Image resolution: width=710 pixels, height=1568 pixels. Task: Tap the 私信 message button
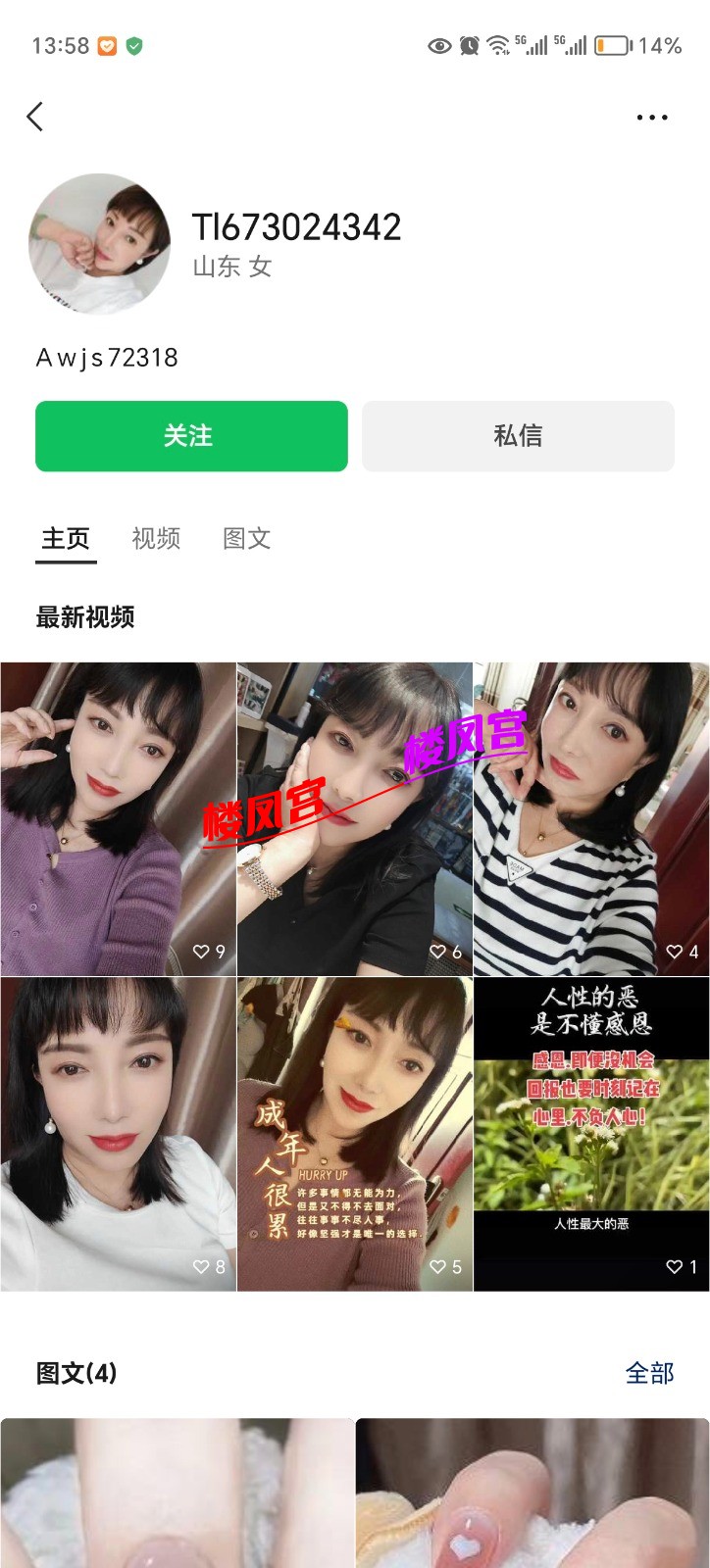pyautogui.click(x=519, y=436)
